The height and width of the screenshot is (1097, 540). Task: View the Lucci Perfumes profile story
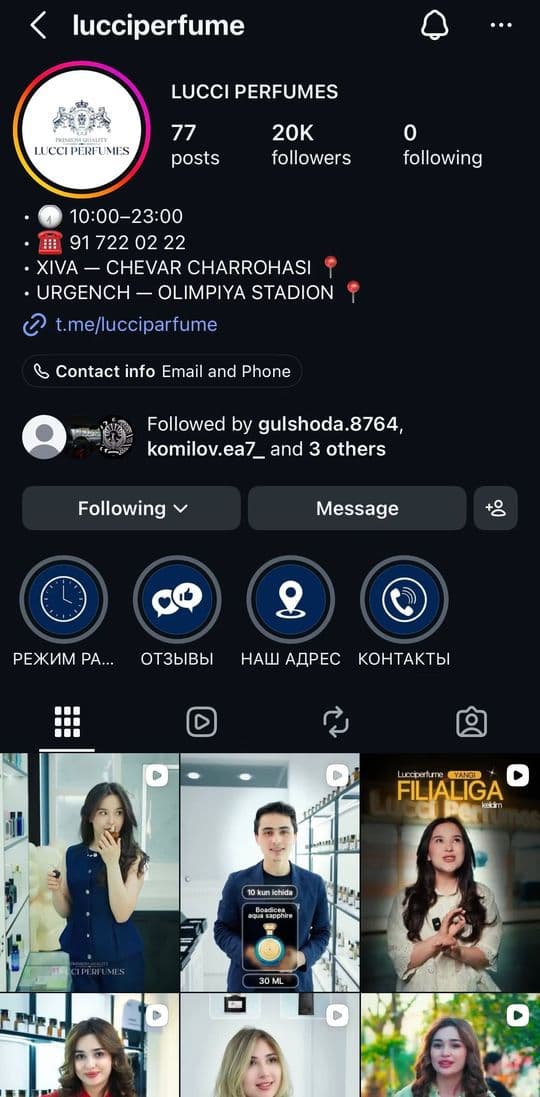pyautogui.click(x=82, y=130)
